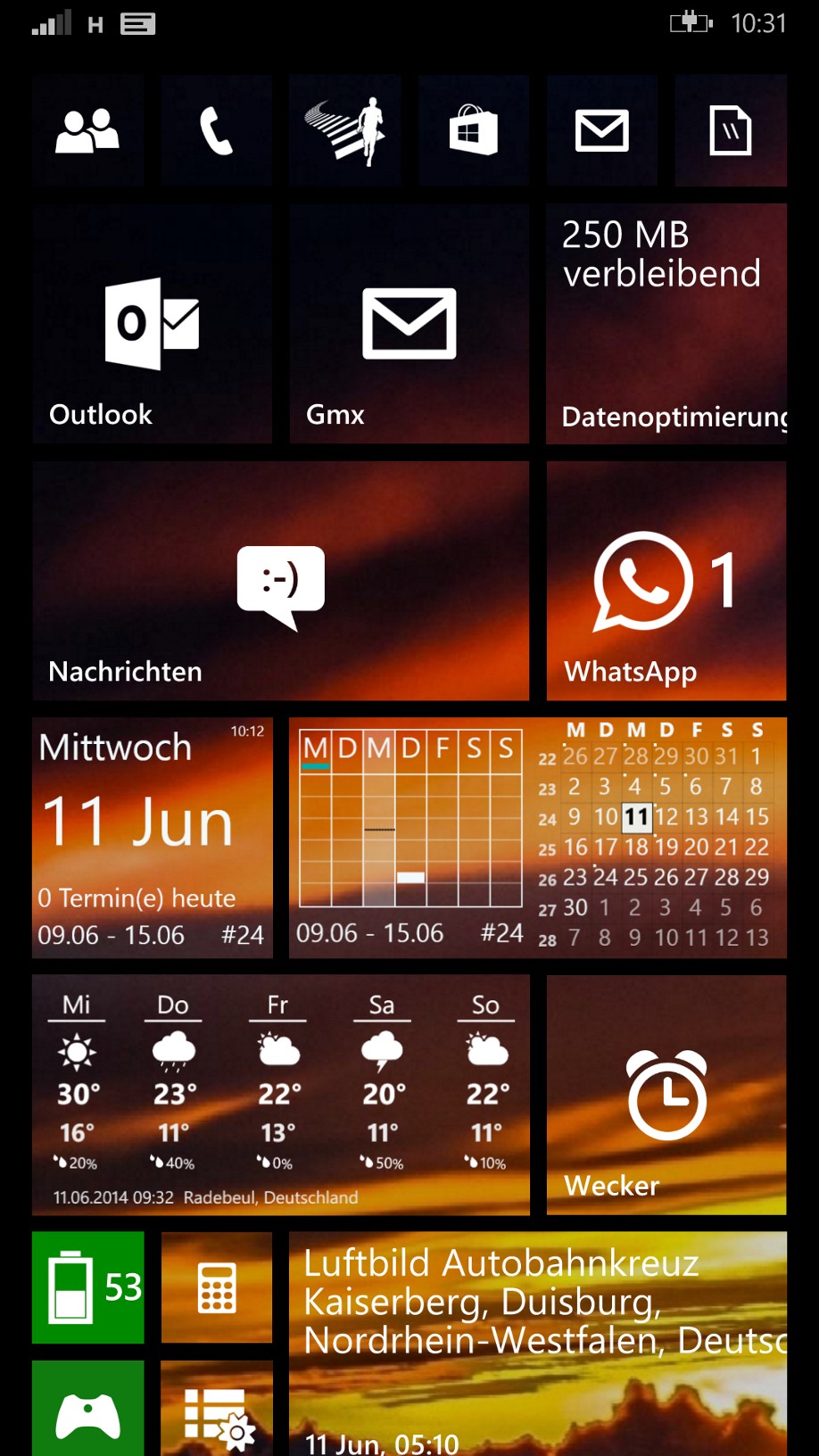Launch the running fitness app tile

(x=345, y=131)
